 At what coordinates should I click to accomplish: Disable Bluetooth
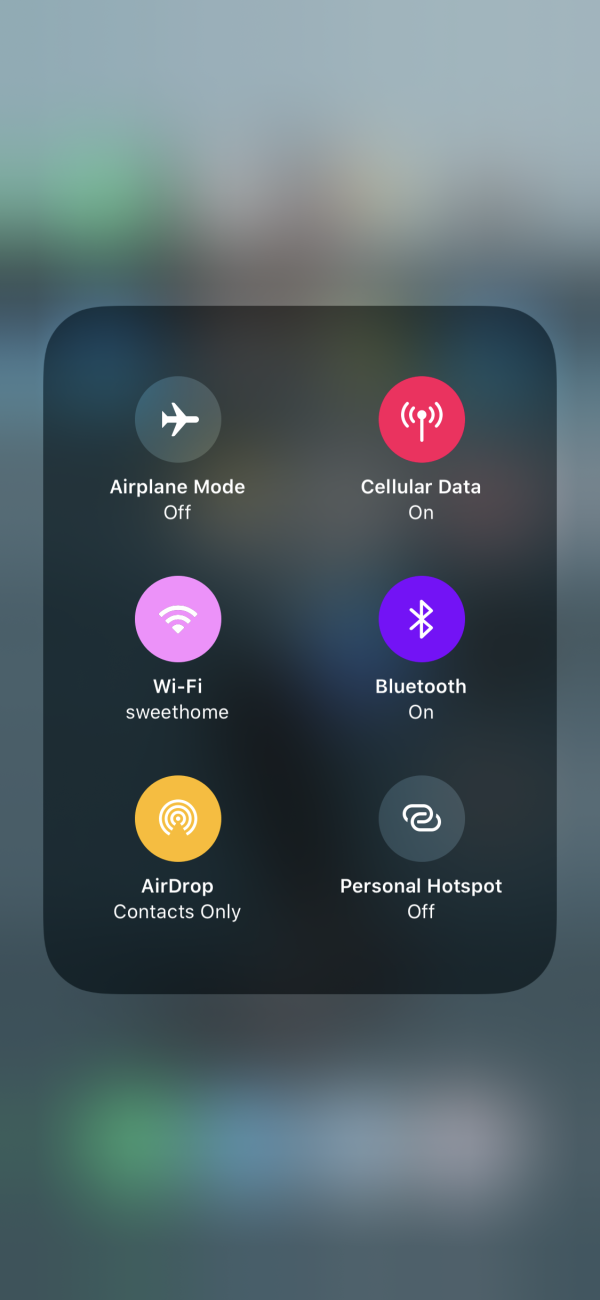tap(421, 619)
